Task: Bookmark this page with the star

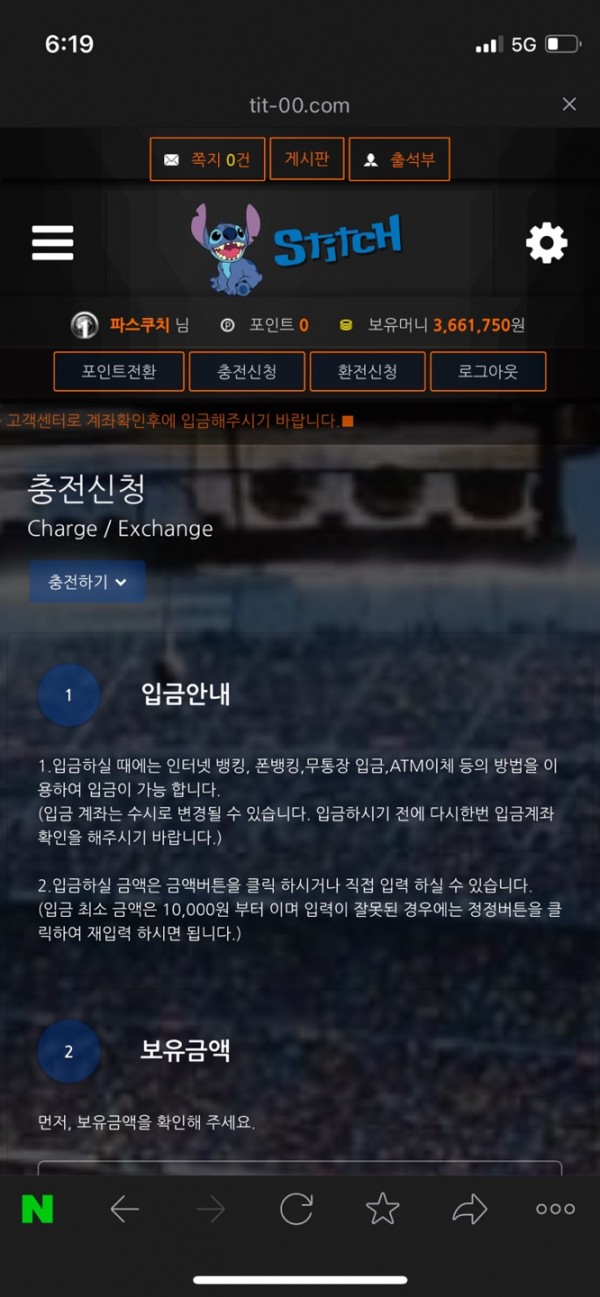Action: pyautogui.click(x=382, y=1209)
